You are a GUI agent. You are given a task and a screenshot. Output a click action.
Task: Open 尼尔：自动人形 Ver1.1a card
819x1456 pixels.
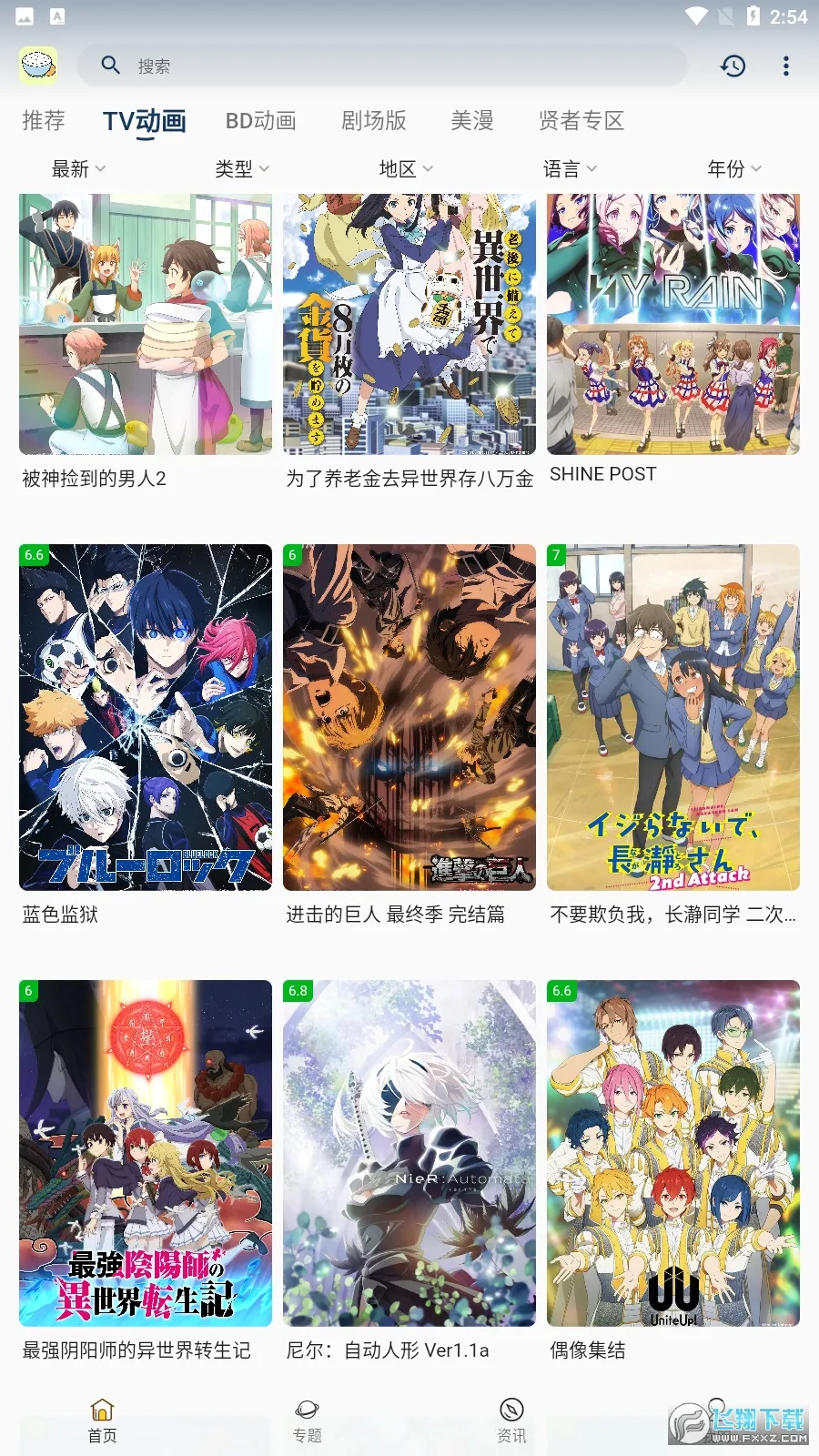coord(409,1152)
